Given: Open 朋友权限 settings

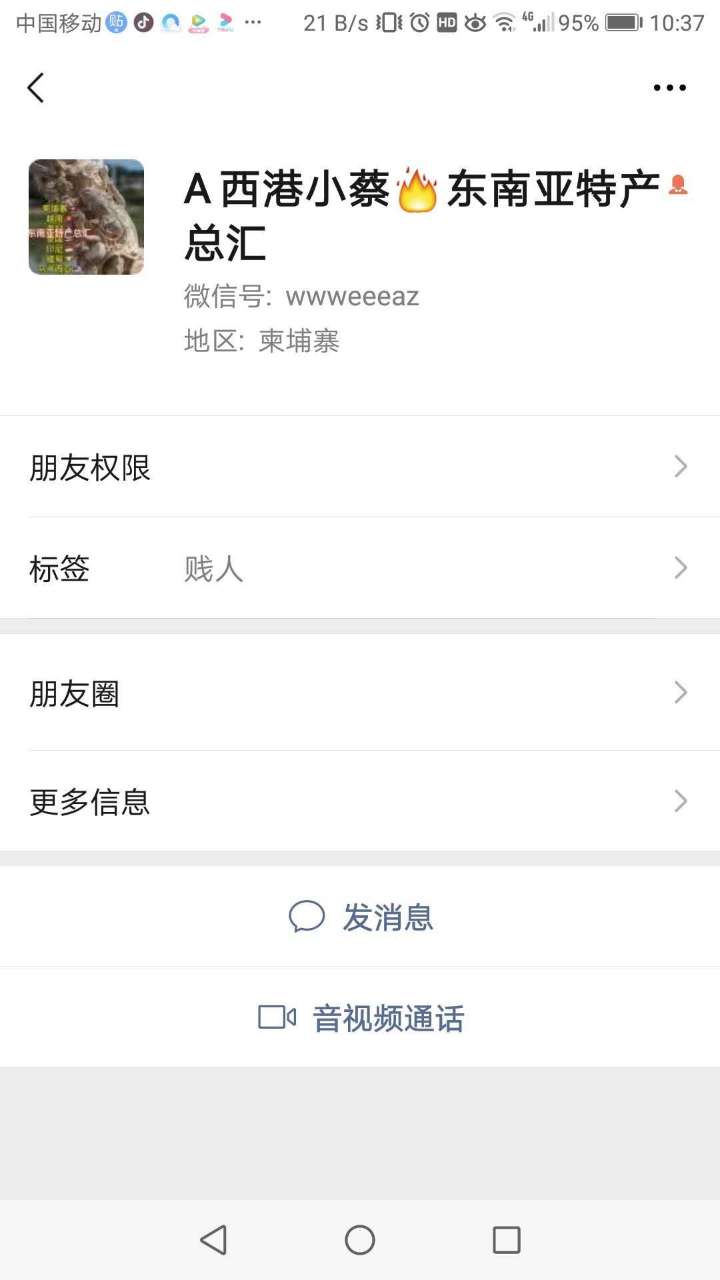Looking at the screenshot, I should click(360, 467).
